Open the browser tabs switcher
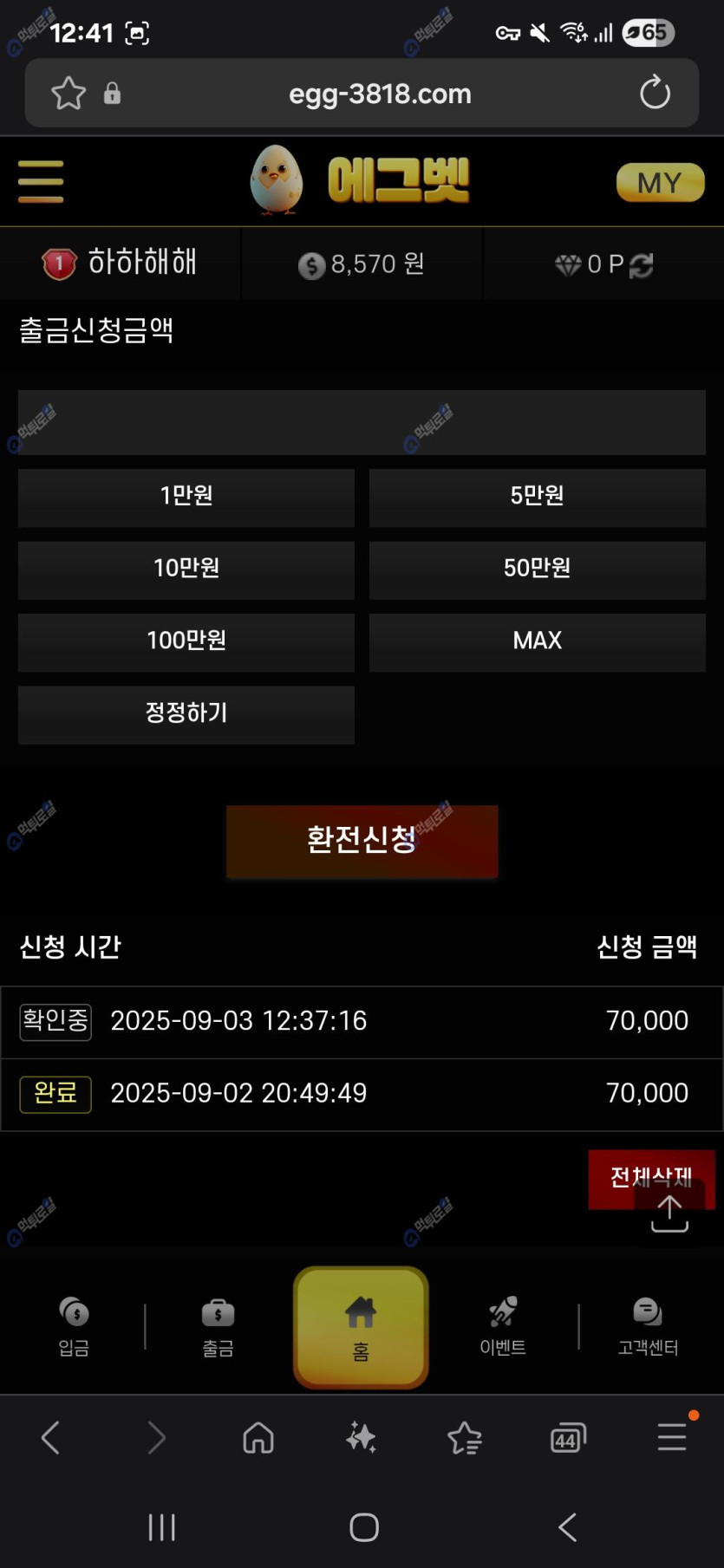This screenshot has height=1568, width=724. pos(568,1438)
